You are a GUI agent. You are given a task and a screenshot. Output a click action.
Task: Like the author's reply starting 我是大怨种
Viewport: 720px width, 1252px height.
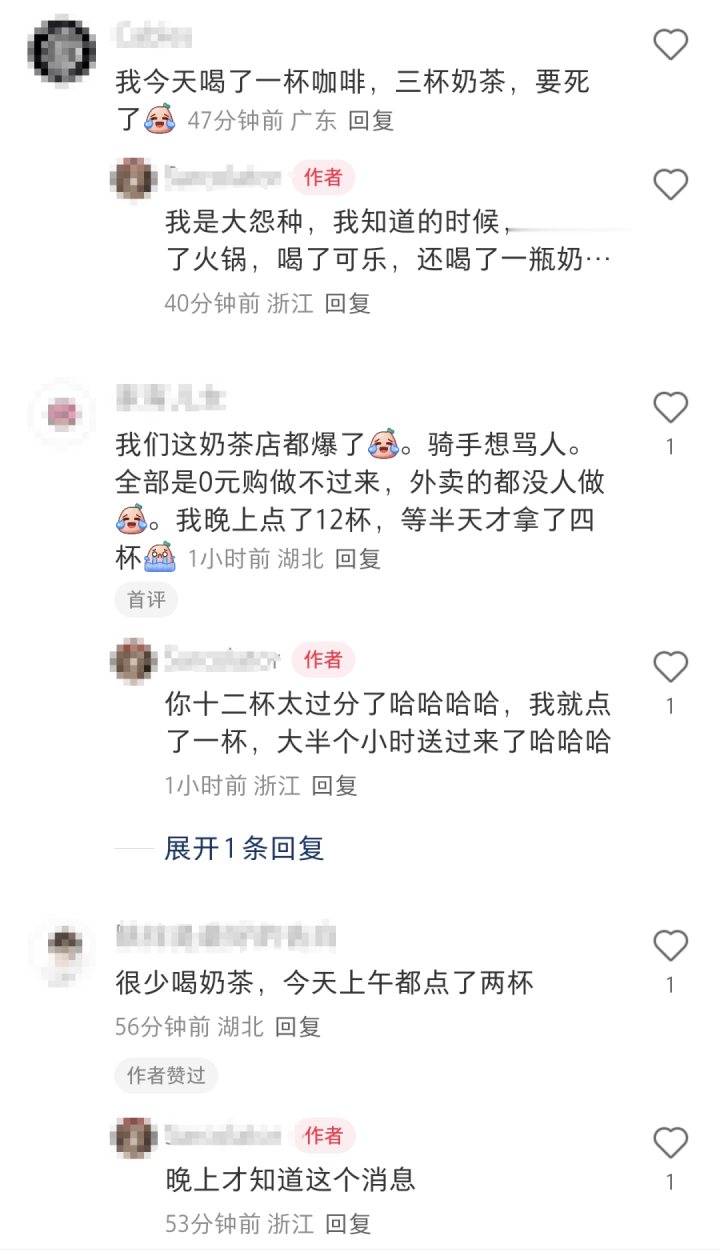click(x=670, y=185)
